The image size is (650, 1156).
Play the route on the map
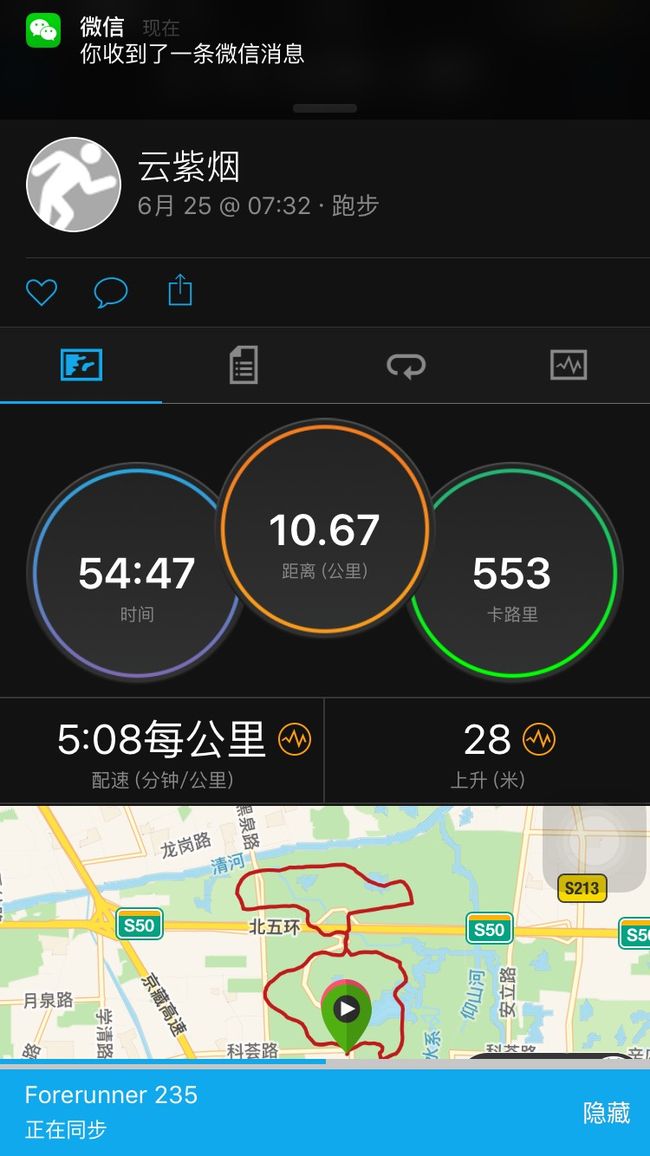346,1008
